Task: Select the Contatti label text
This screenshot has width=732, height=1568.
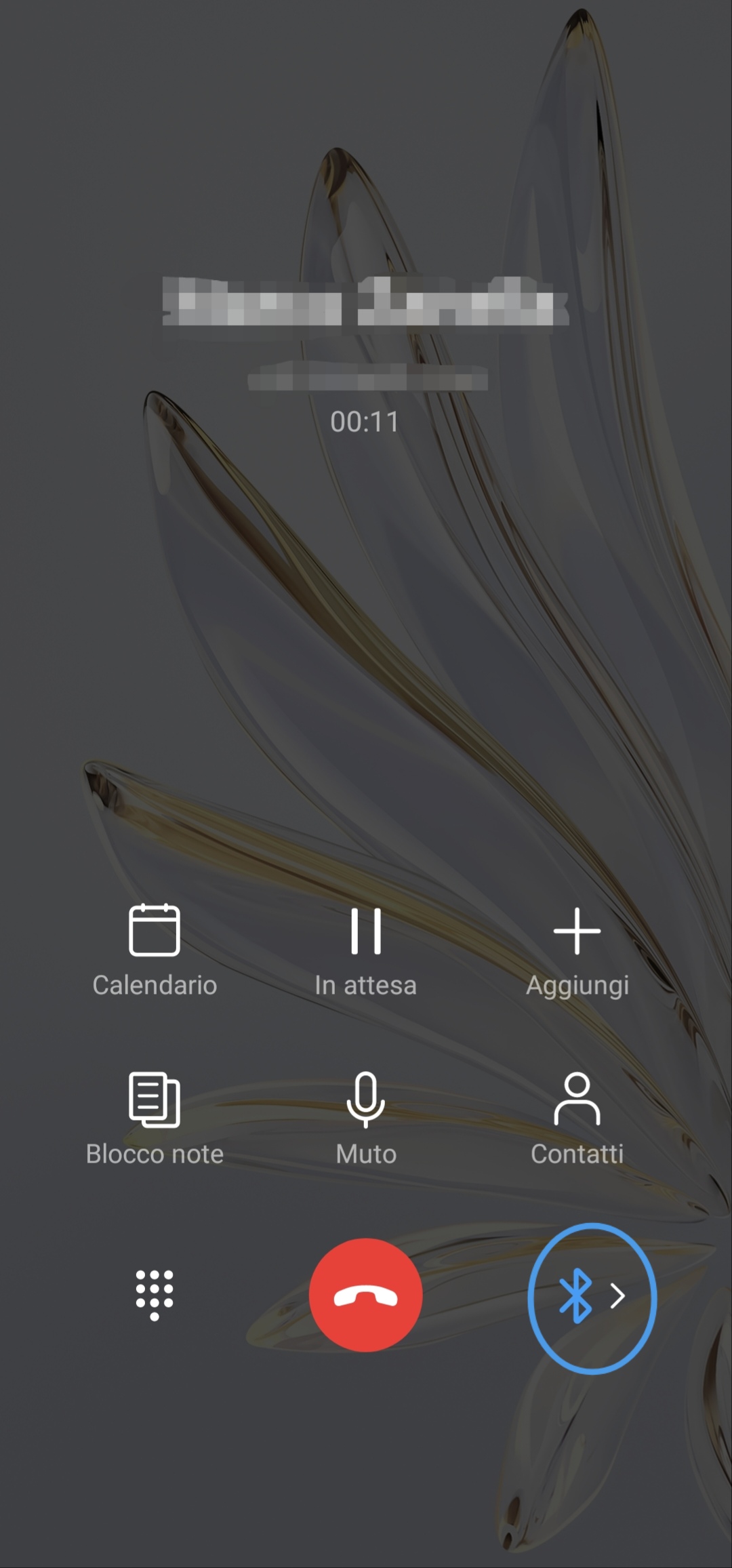Action: [x=577, y=1153]
